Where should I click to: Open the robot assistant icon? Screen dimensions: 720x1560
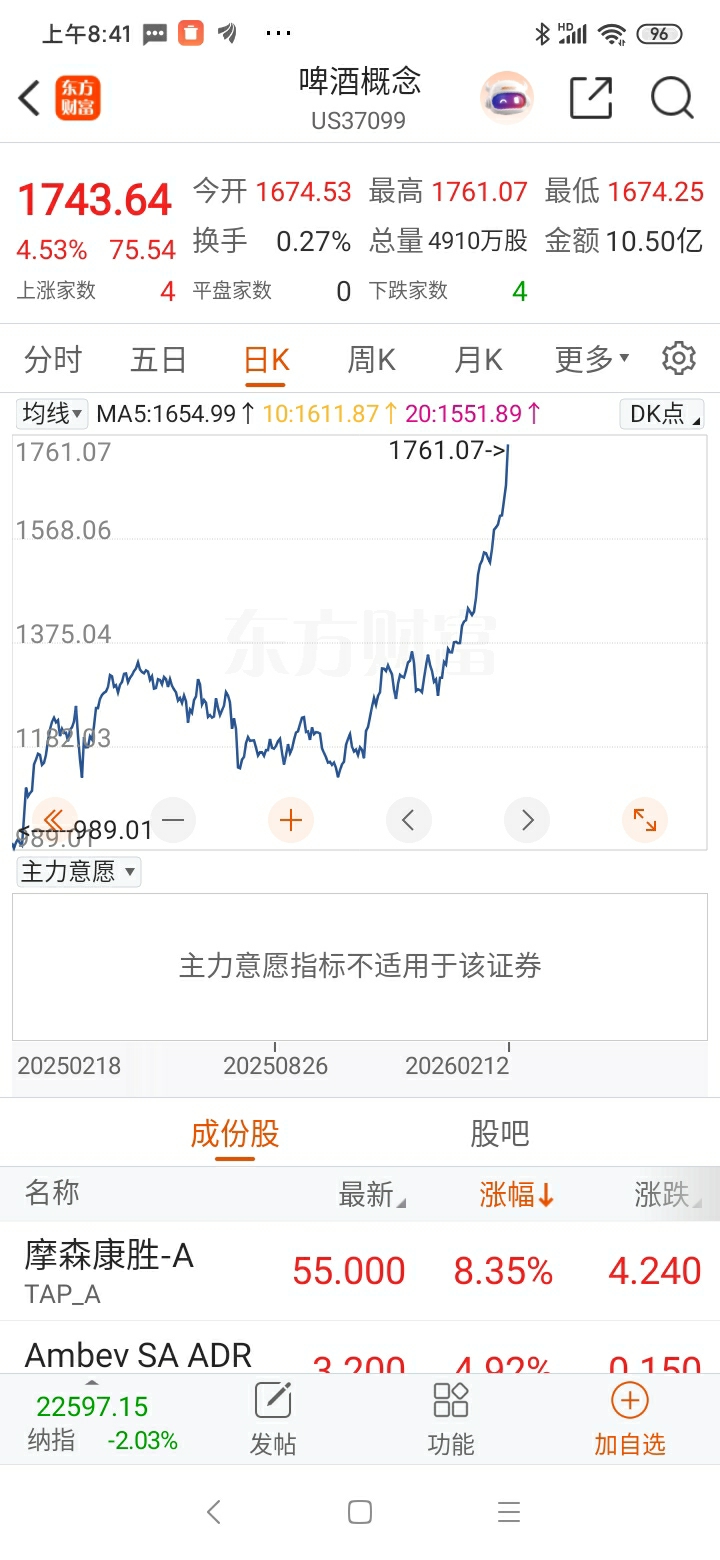pyautogui.click(x=507, y=98)
